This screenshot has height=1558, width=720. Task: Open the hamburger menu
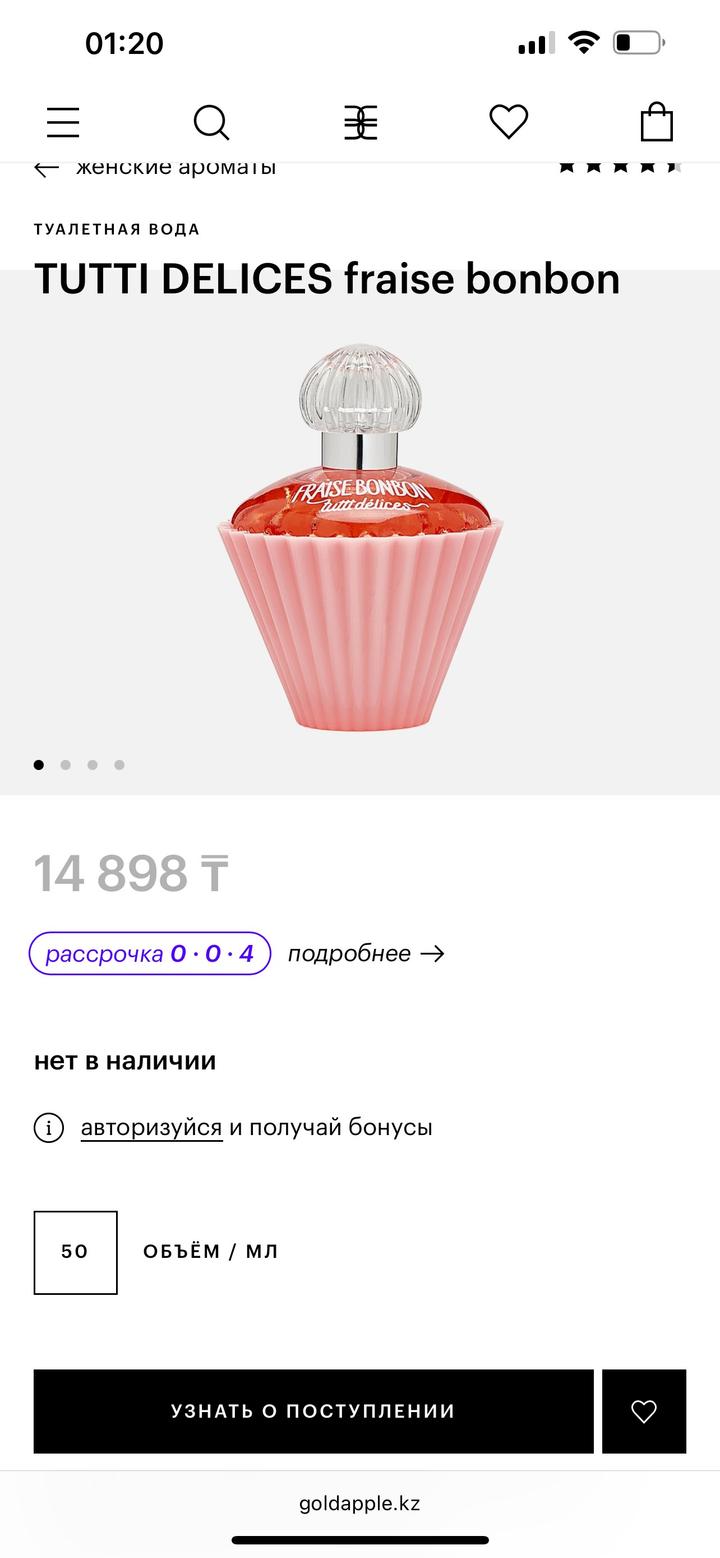pyautogui.click(x=62, y=122)
